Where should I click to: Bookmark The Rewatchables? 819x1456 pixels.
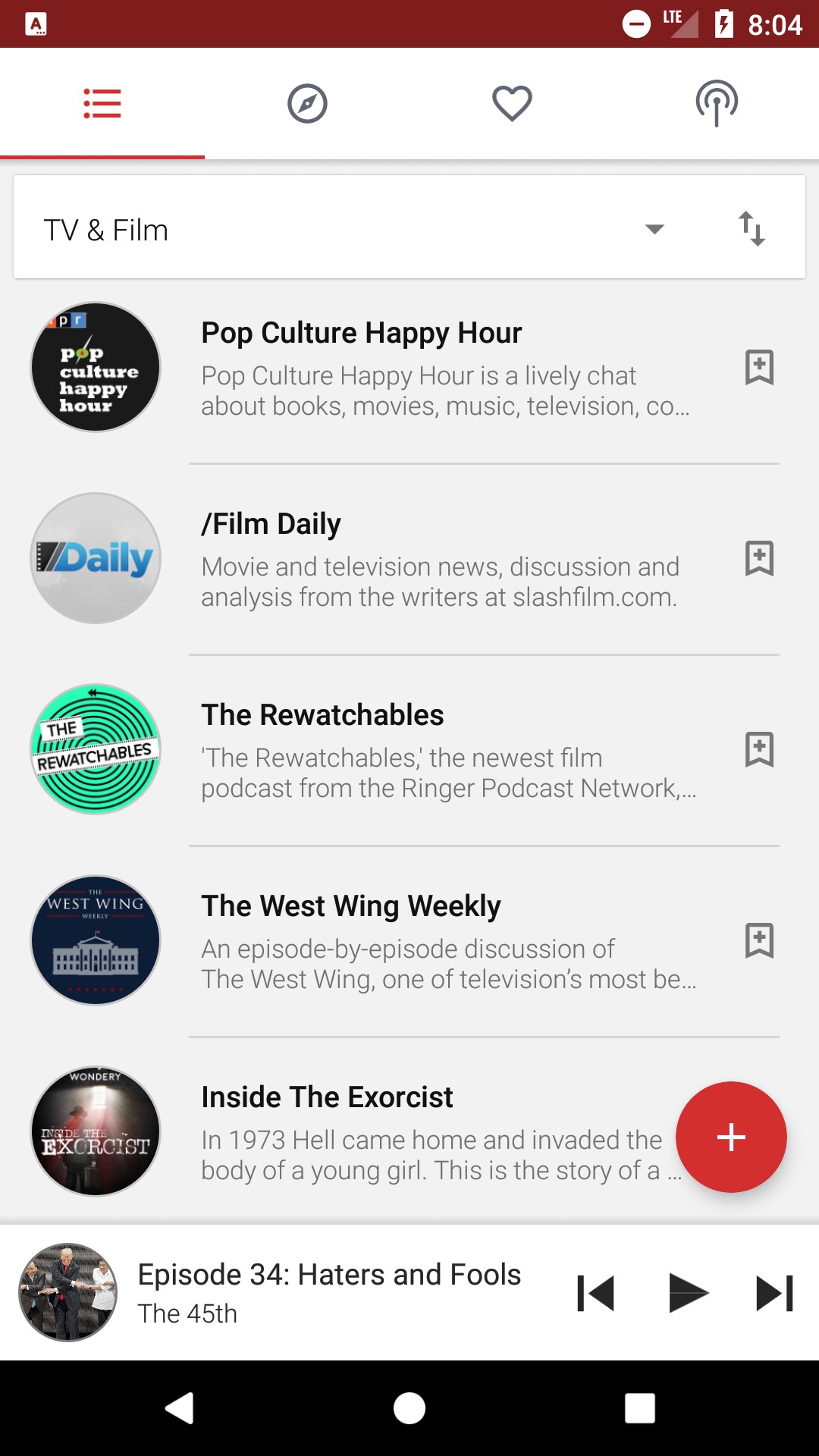coord(759,750)
